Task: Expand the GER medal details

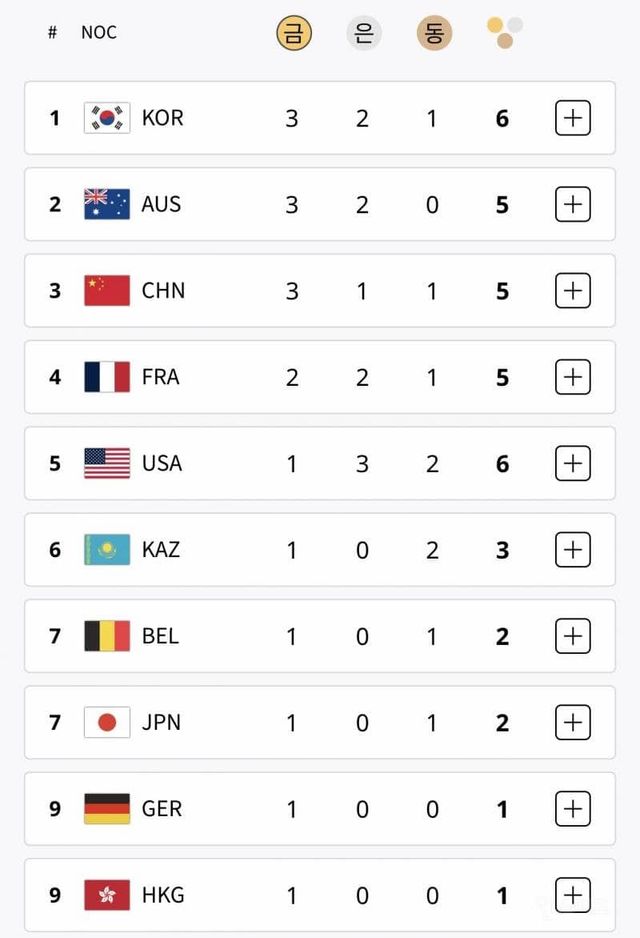Action: click(x=572, y=808)
